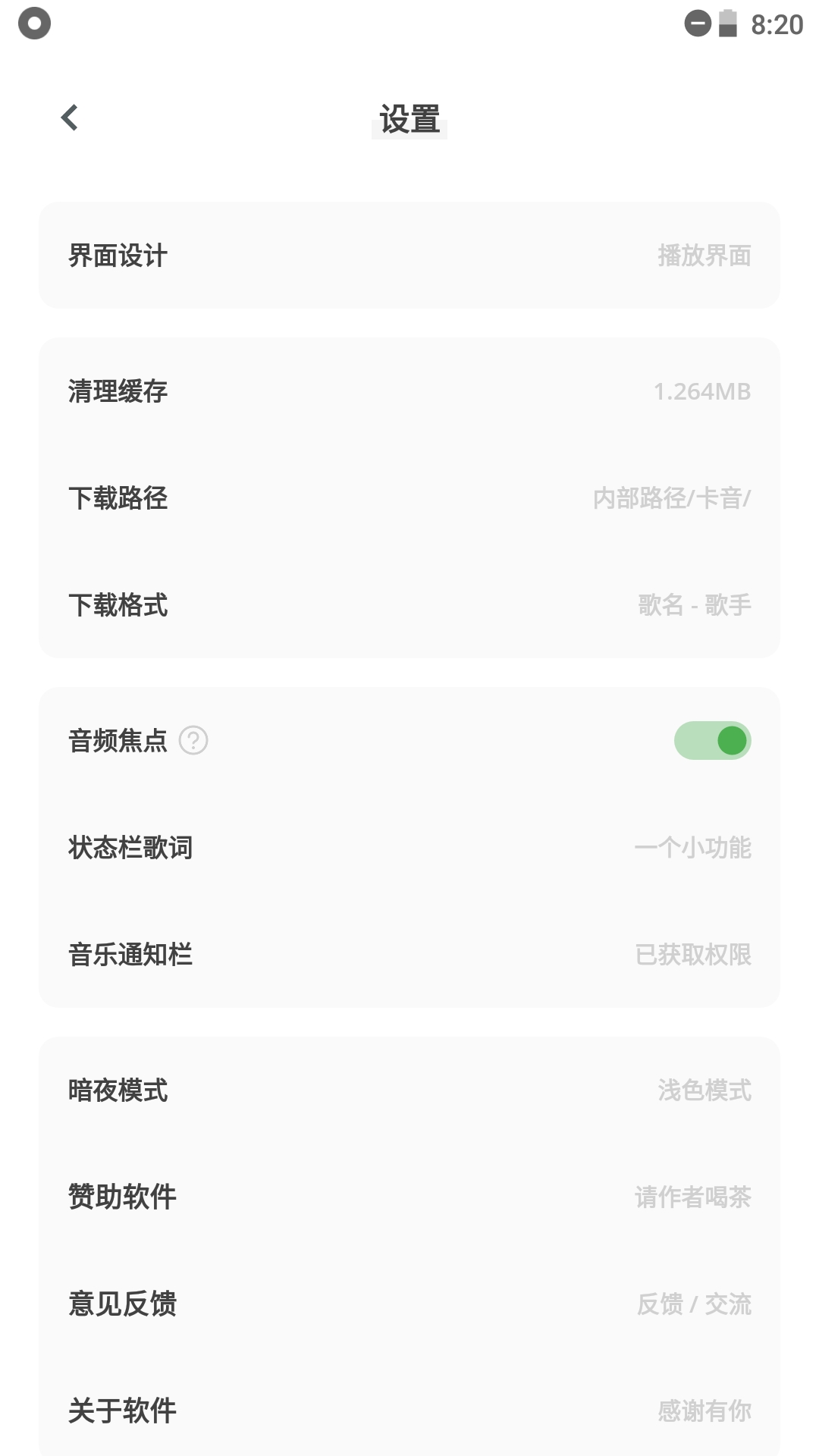View 关于软件 about page
The height and width of the screenshot is (1456, 819).
pos(409,1410)
